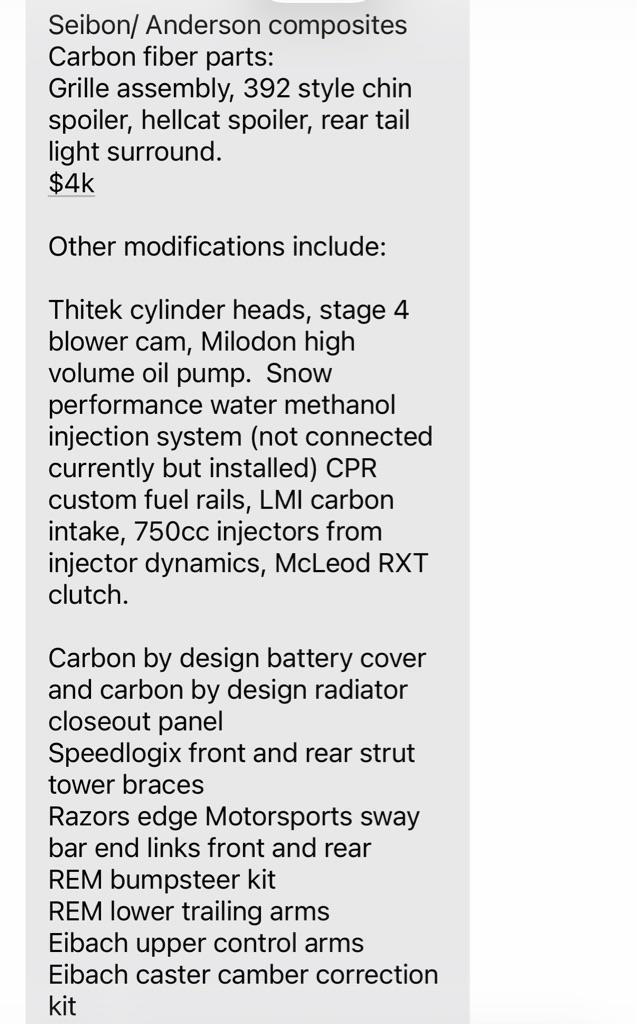Screen dimensions: 637x1024
Task: Tap the underlined $4k amount link
Action: (x=71, y=183)
